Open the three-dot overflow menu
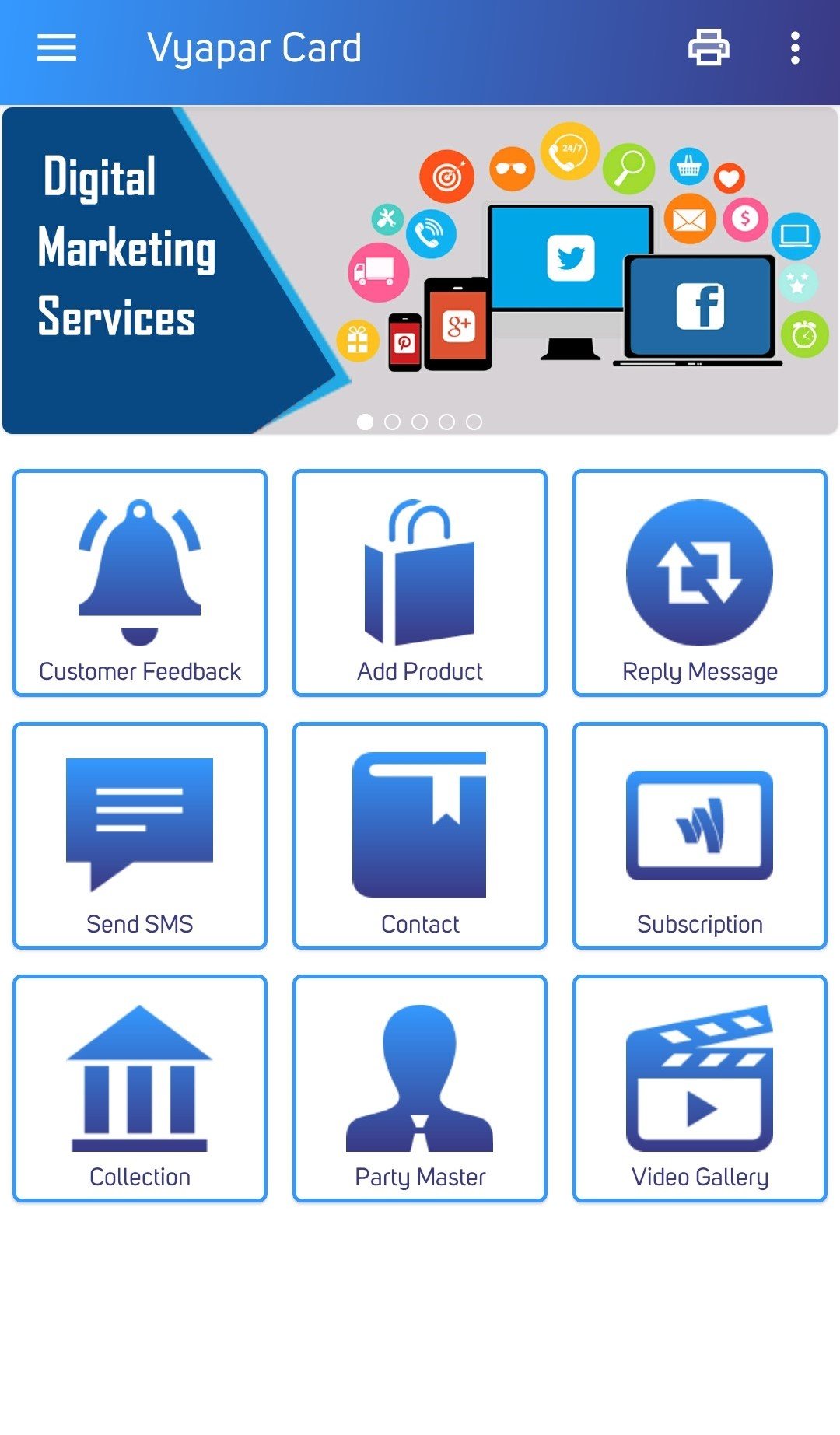This screenshot has height=1435, width=840. [794, 48]
